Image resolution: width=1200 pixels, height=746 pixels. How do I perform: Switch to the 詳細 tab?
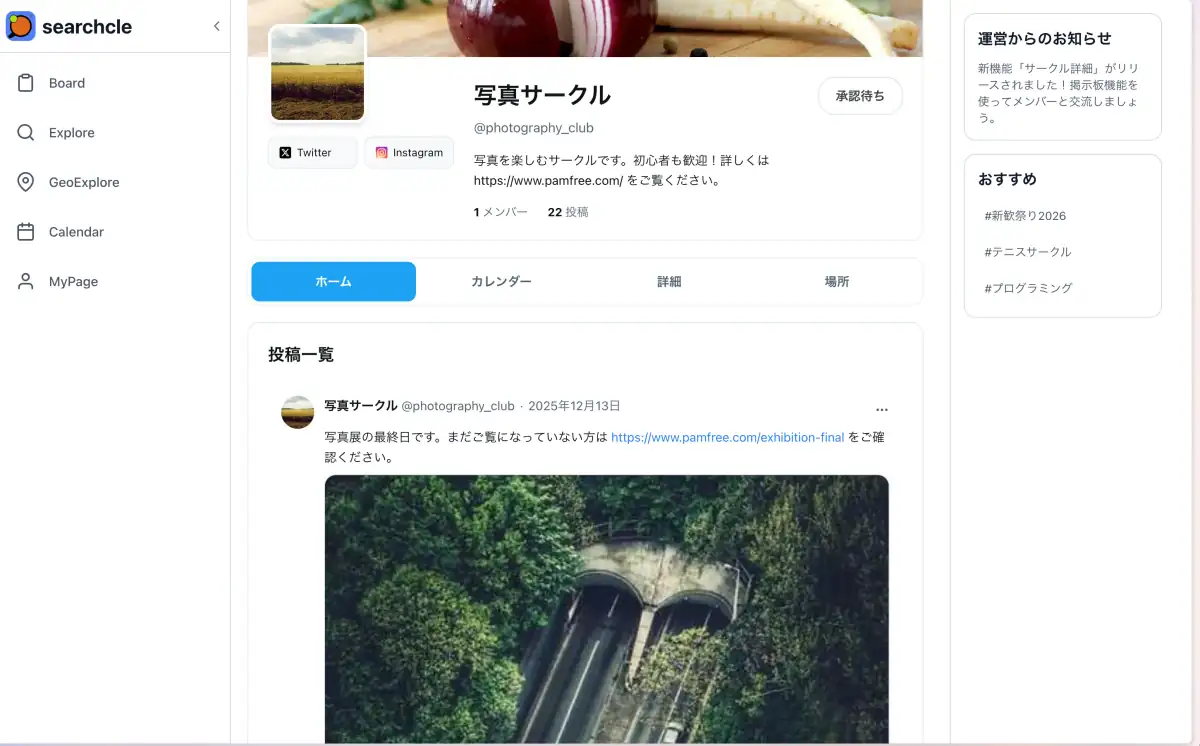click(x=669, y=282)
